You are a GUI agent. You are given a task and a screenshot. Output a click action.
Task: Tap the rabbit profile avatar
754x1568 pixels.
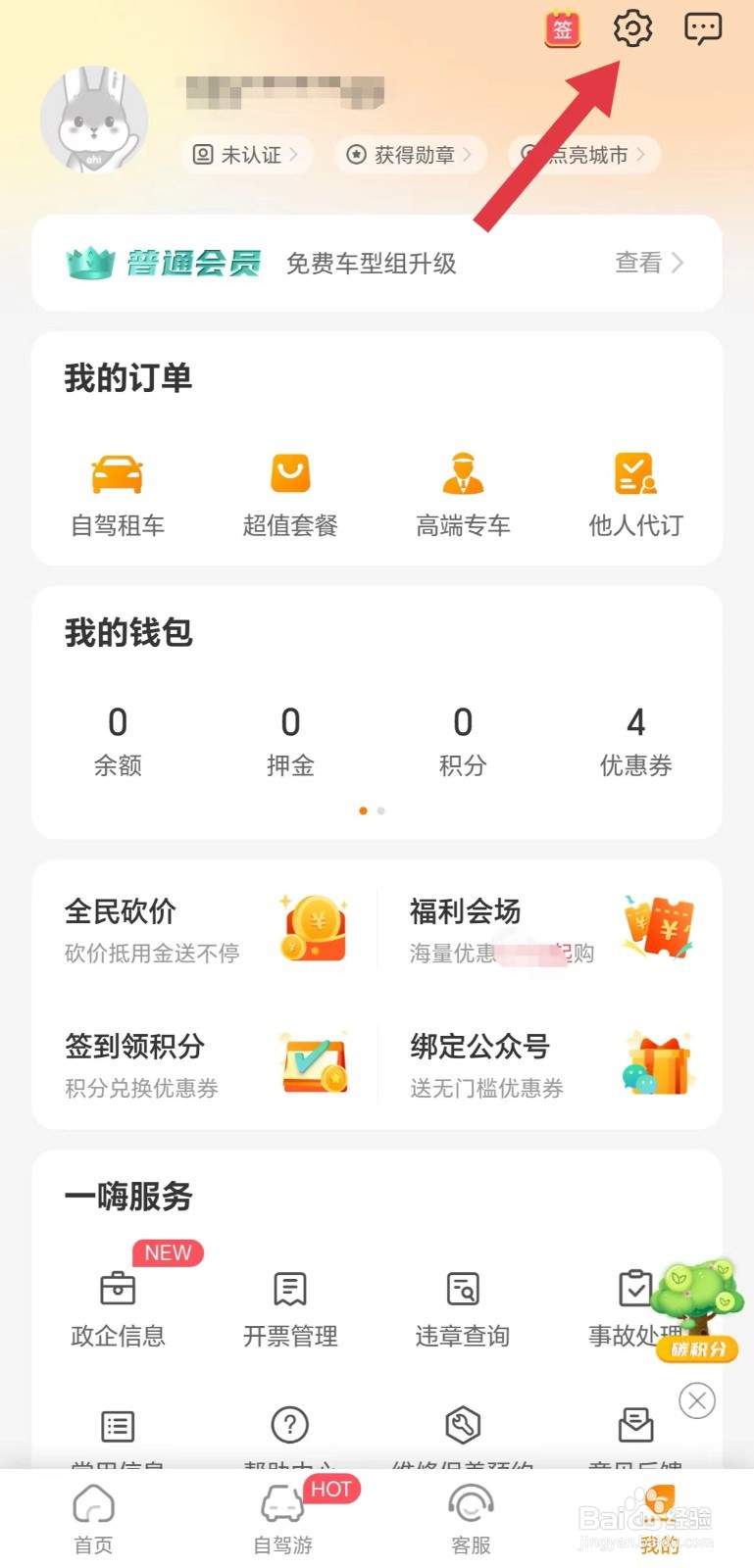click(94, 122)
